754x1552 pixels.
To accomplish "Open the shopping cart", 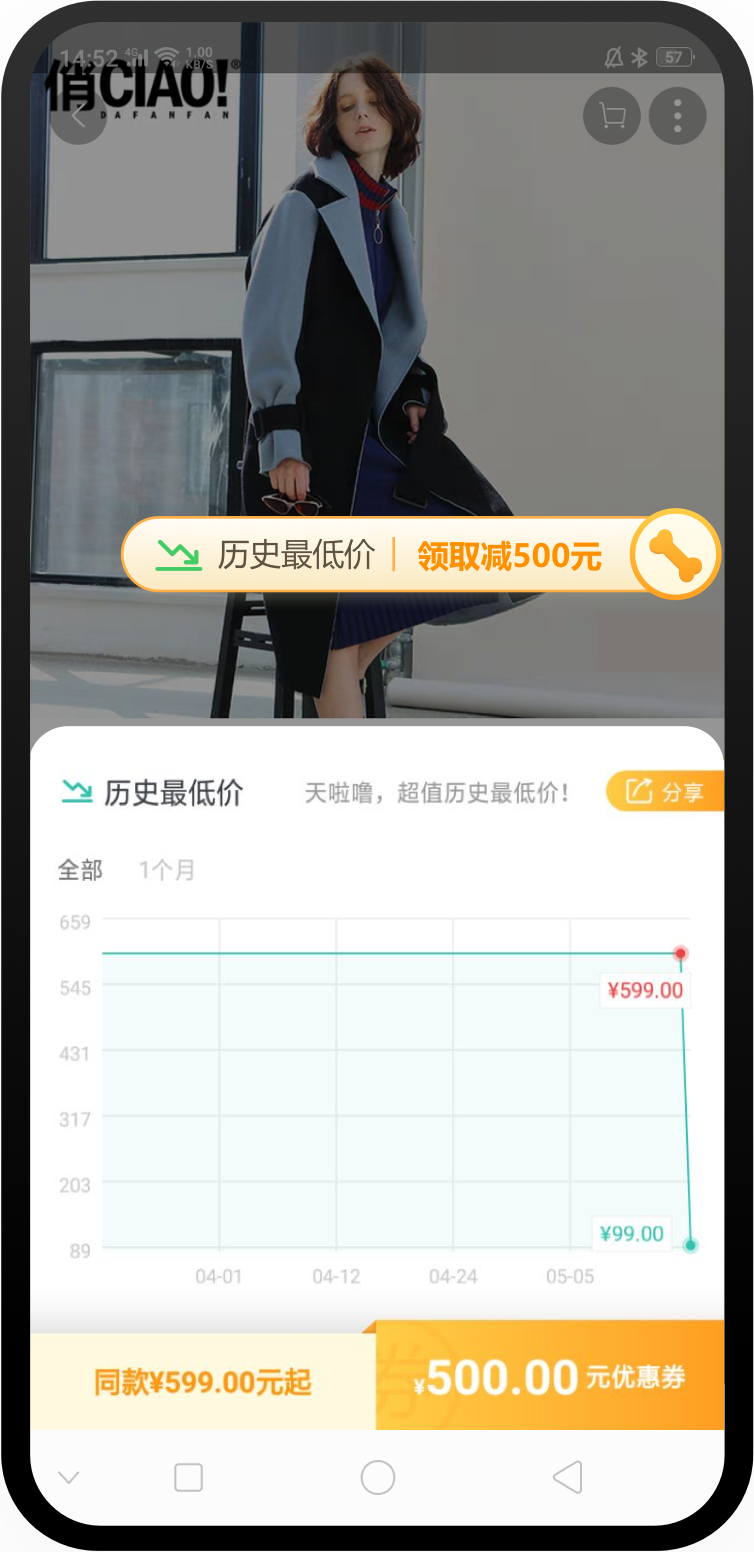I will [x=611, y=117].
